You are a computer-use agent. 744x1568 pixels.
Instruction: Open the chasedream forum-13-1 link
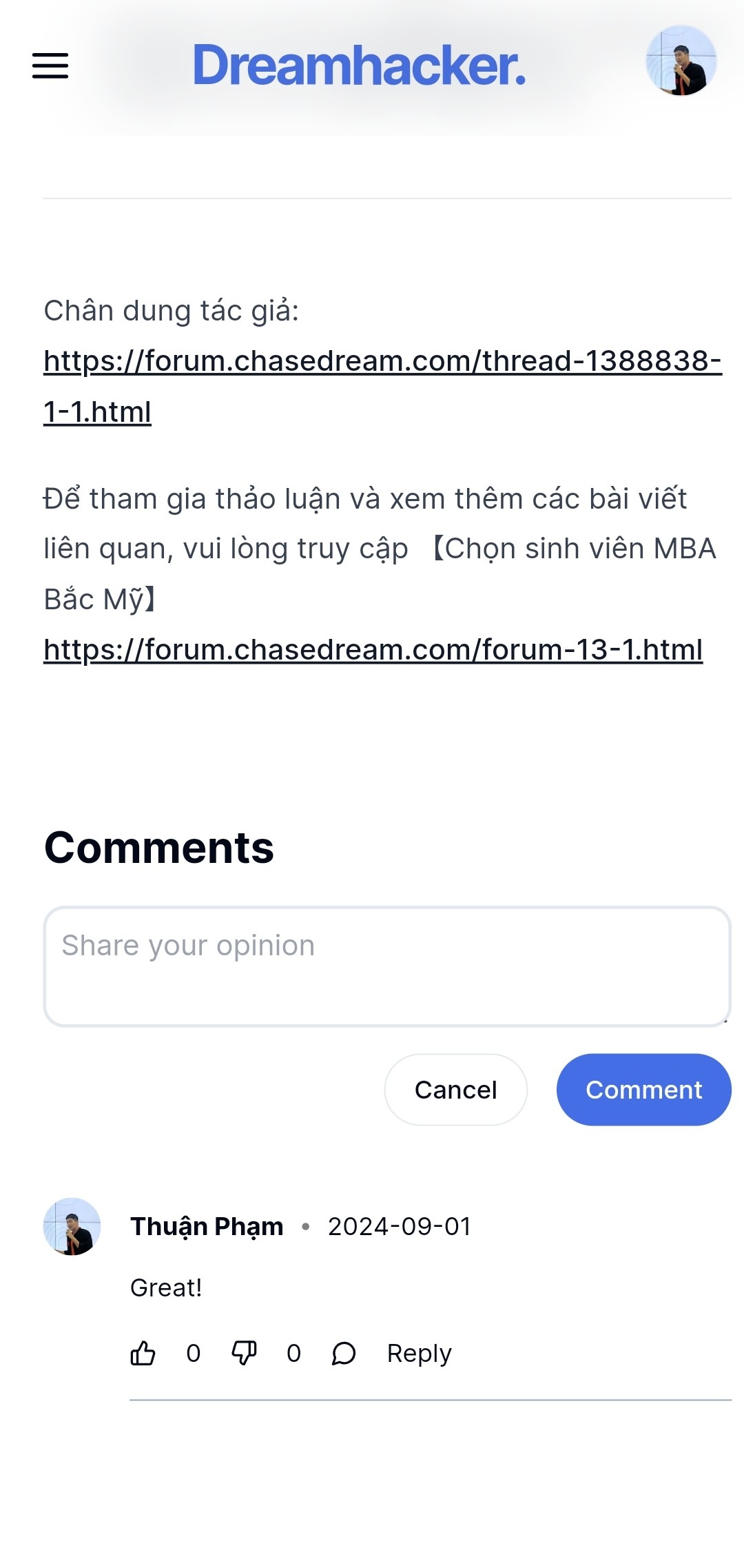pyautogui.click(x=373, y=649)
